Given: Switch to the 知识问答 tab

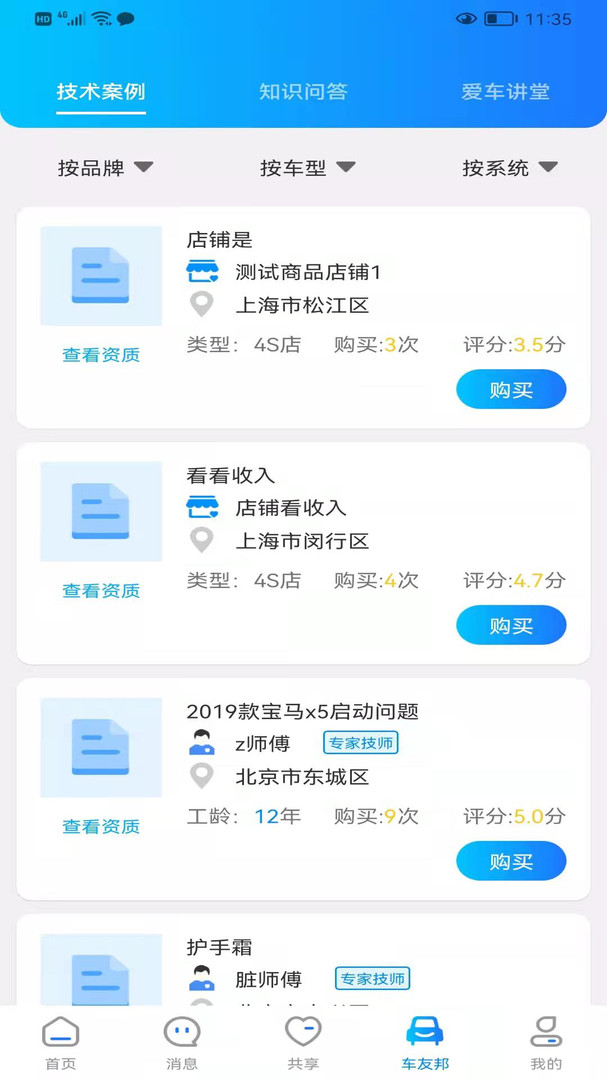Looking at the screenshot, I should pos(303,92).
